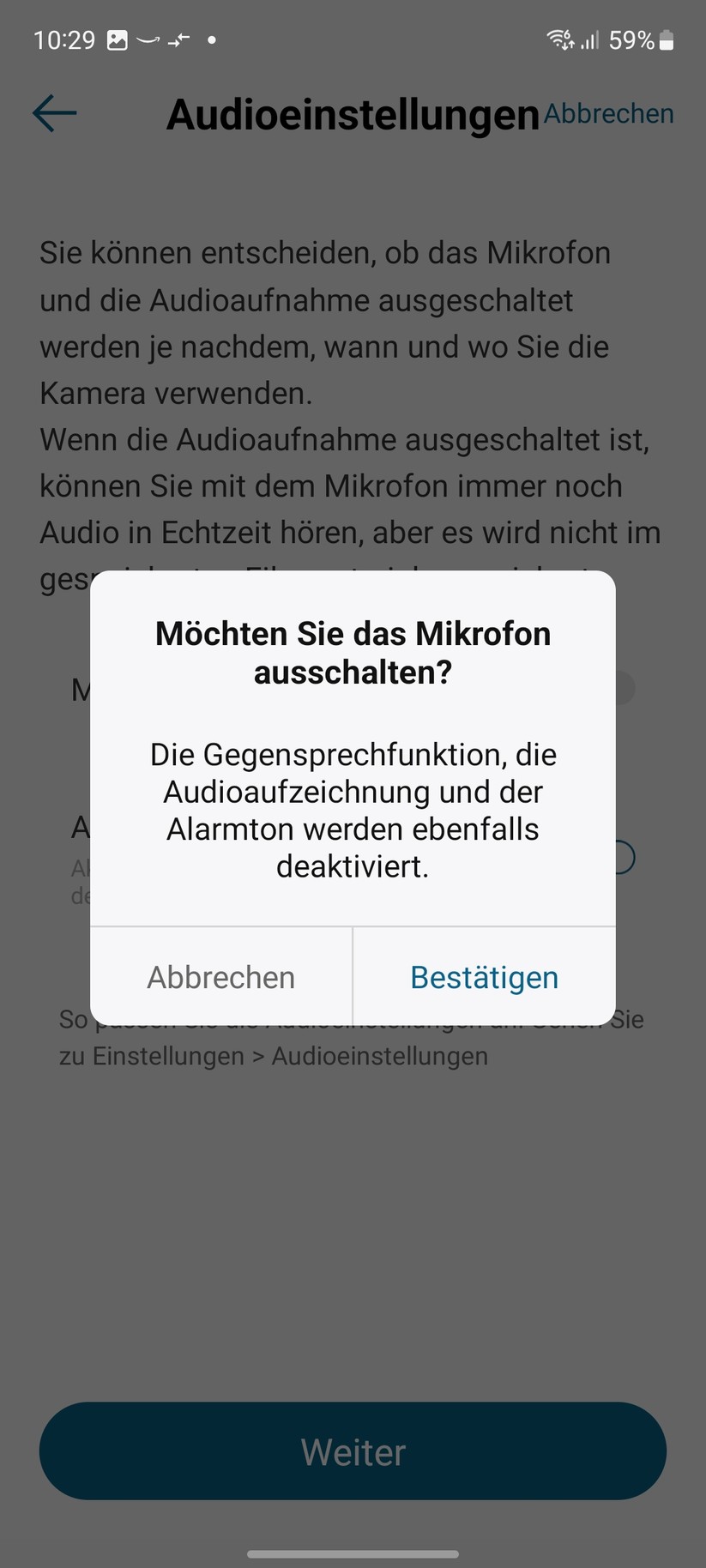The image size is (706, 1568).
Task: Dismiss the dialog via Abbrechen
Action: (221, 977)
